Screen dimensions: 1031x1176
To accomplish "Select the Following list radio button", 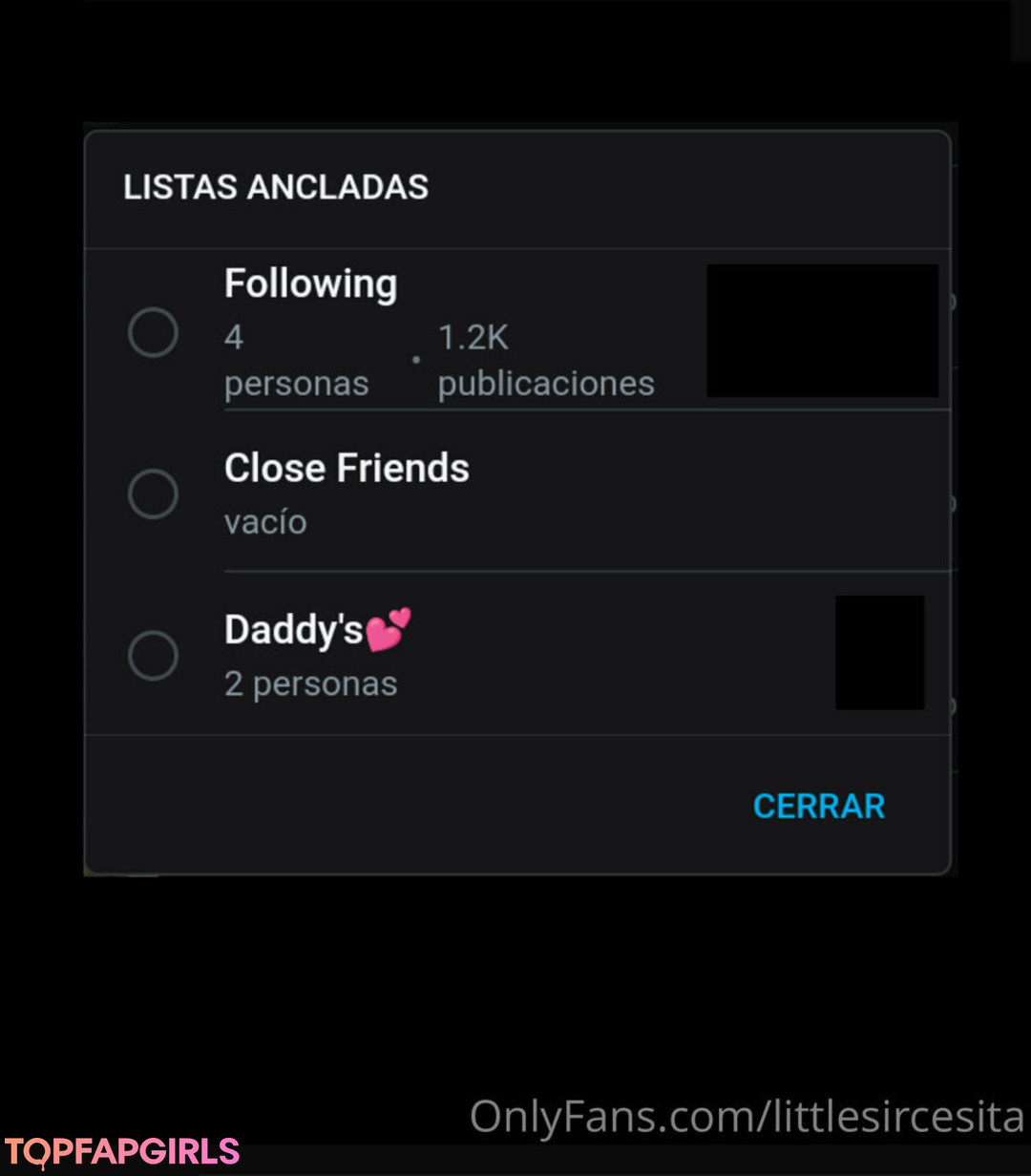I will click(153, 333).
